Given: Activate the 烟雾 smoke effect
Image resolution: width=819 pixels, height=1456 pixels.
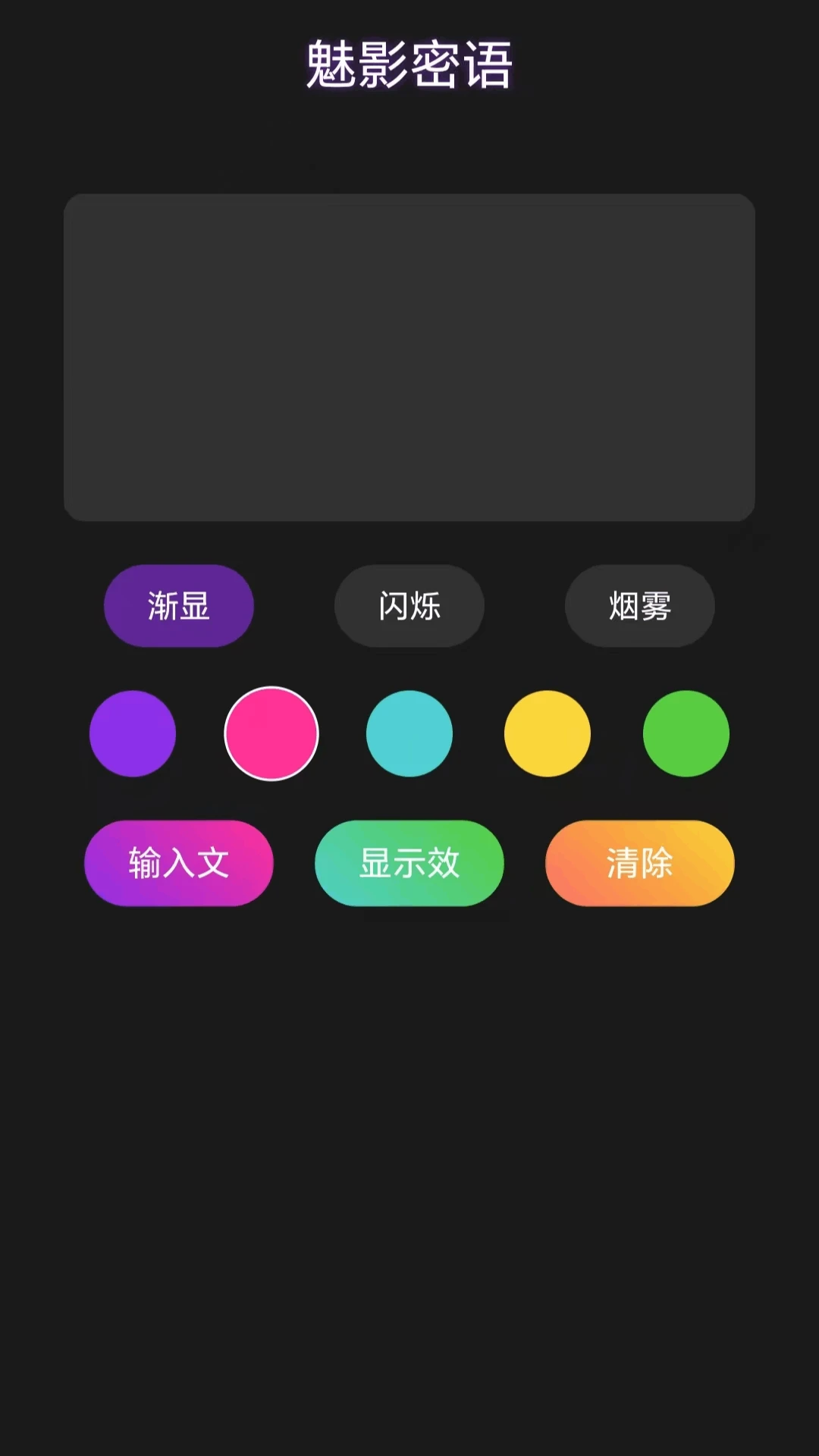Looking at the screenshot, I should 639,606.
